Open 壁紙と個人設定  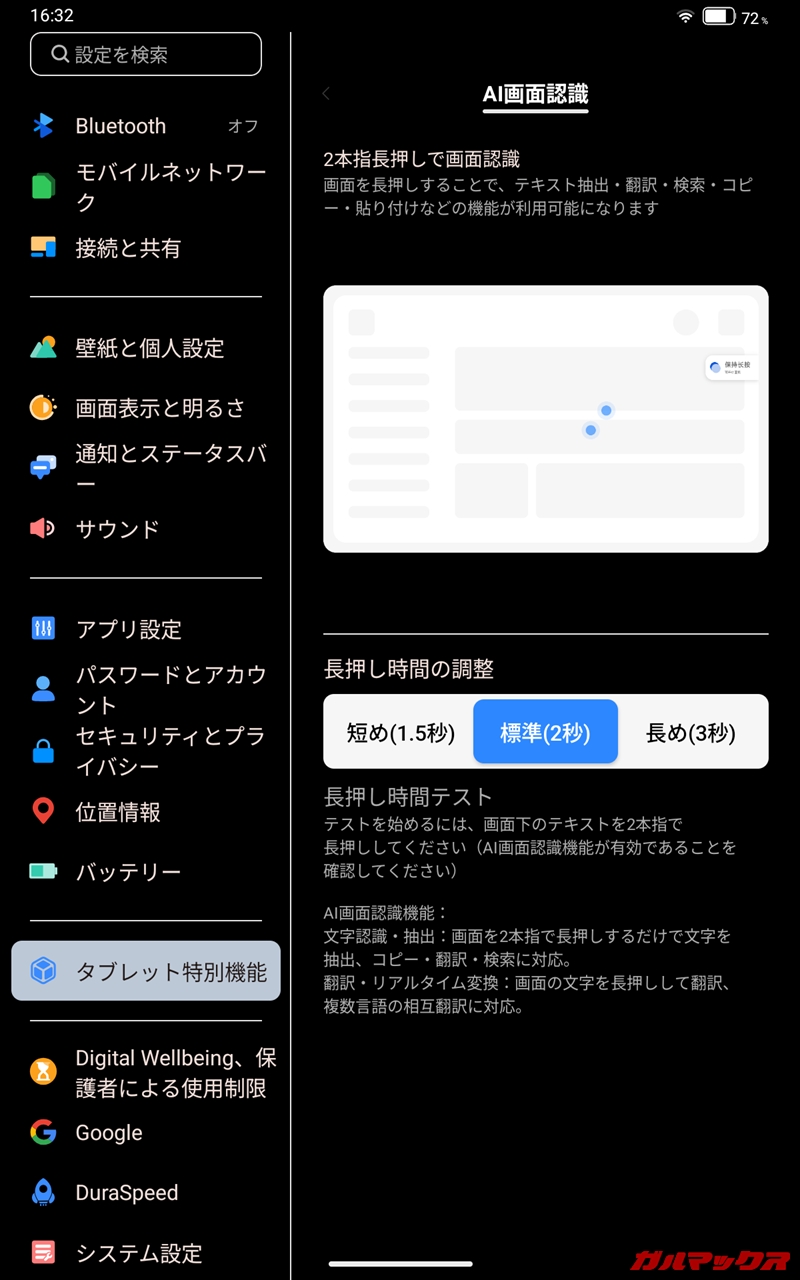[x=146, y=348]
